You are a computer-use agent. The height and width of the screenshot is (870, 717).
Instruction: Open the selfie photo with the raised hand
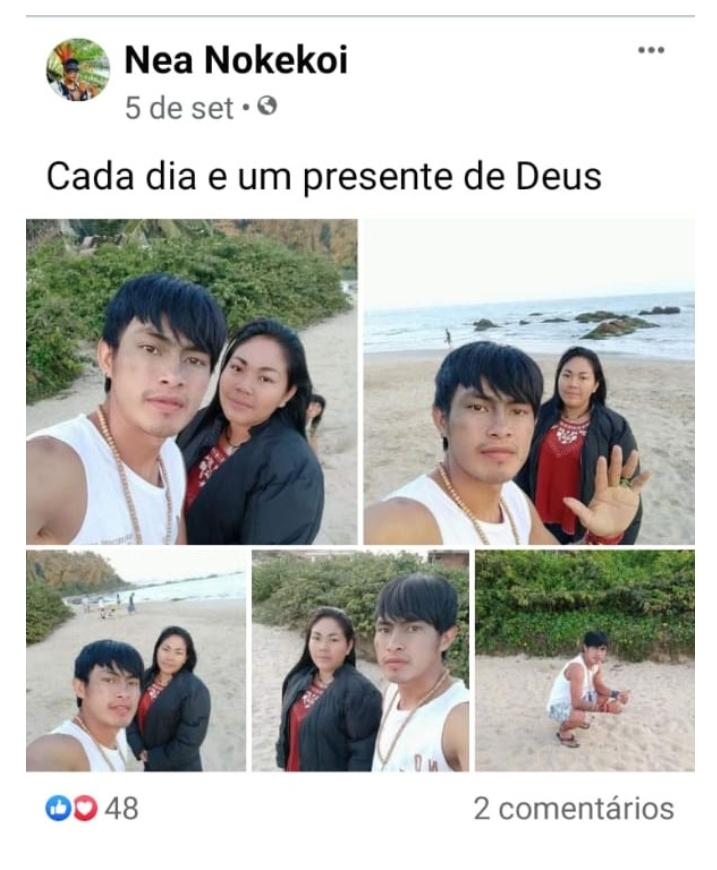tap(528, 382)
